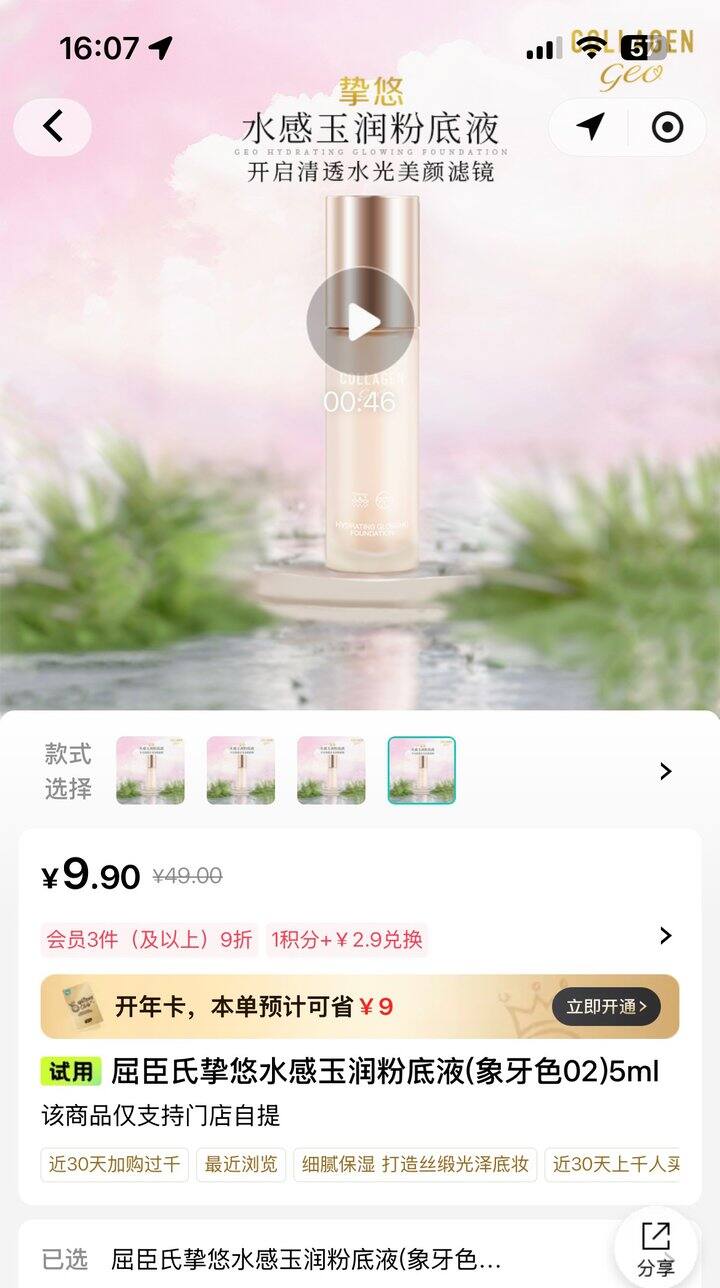Select the first style thumbnail

(x=150, y=770)
